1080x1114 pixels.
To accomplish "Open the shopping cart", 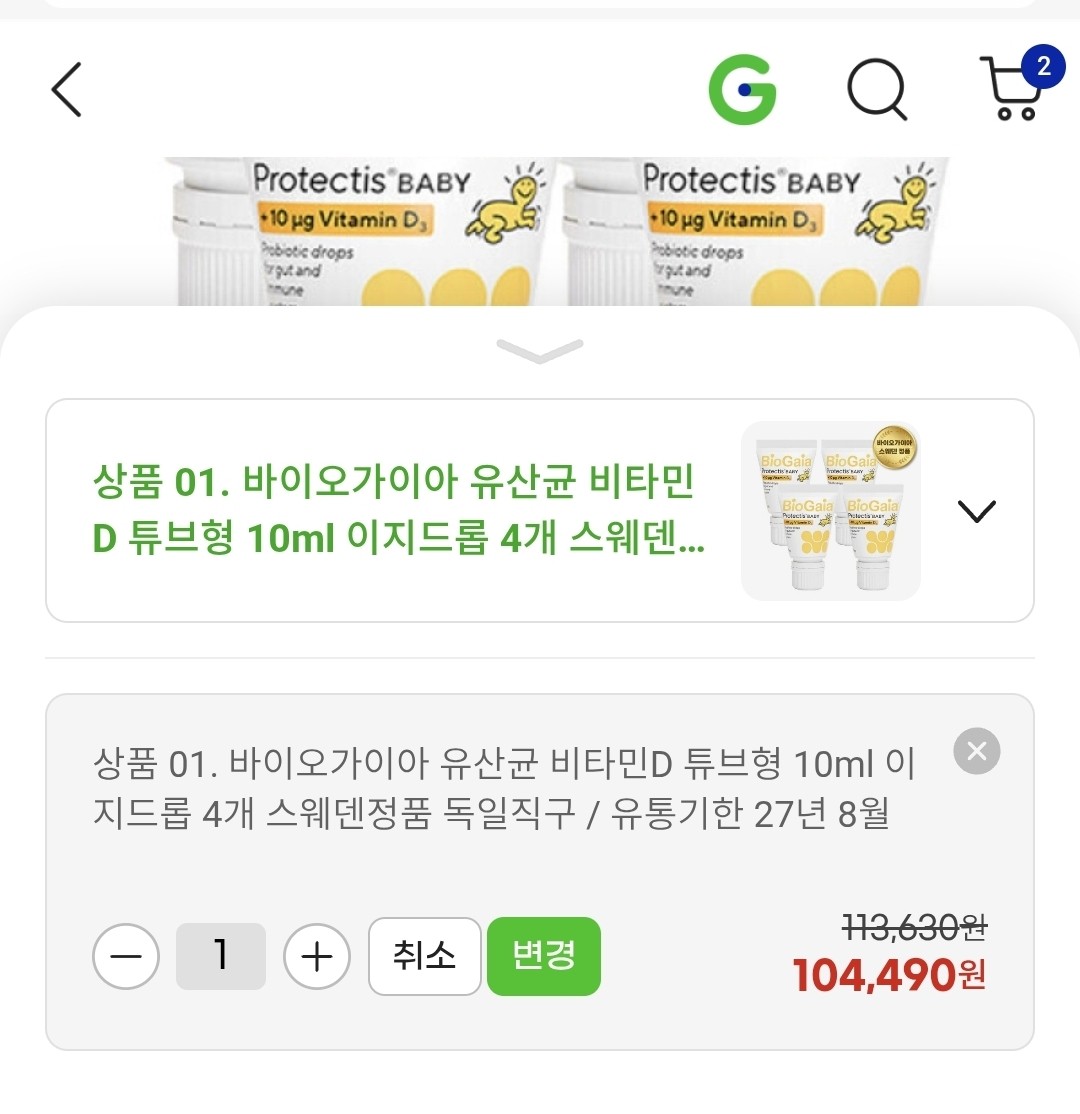I will pos(1013,88).
